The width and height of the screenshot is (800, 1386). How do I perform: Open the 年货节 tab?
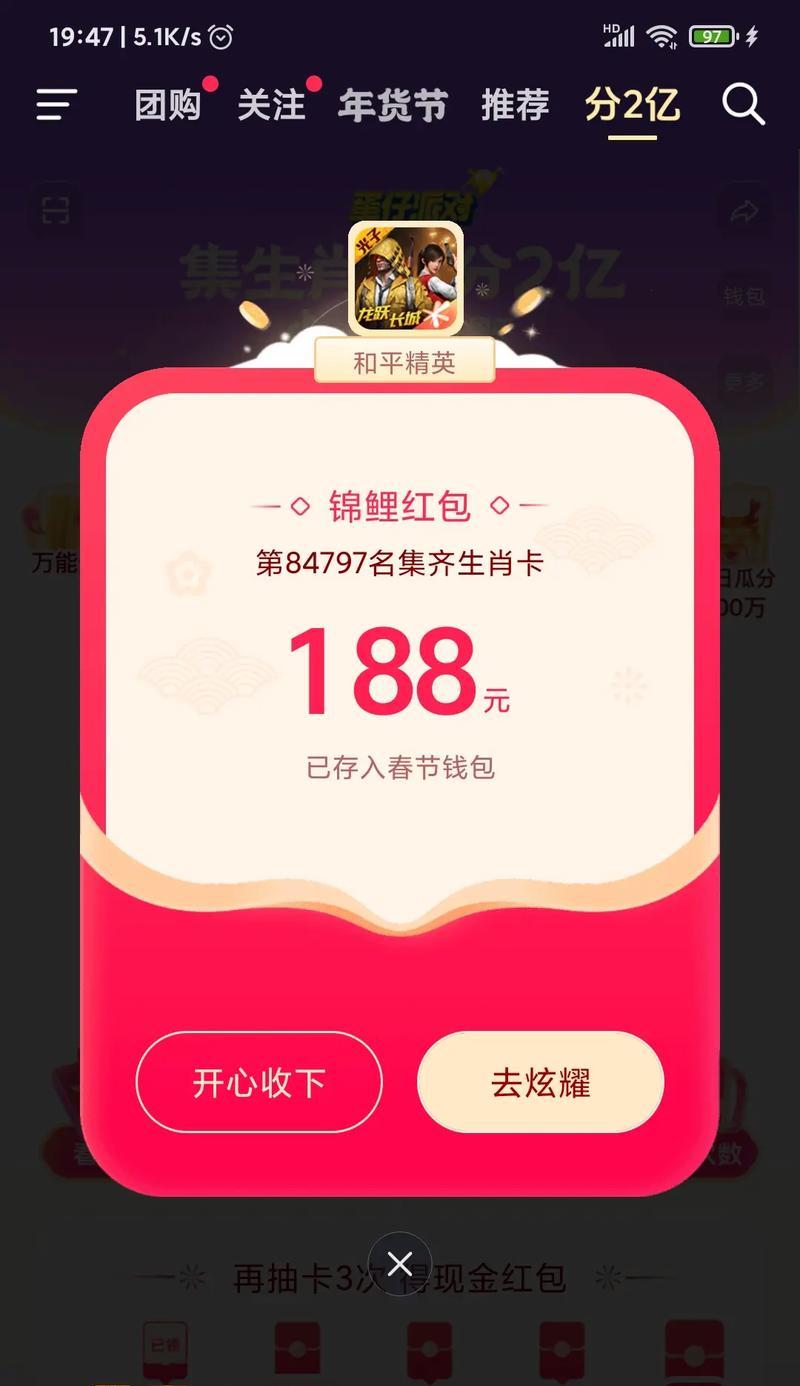(392, 105)
